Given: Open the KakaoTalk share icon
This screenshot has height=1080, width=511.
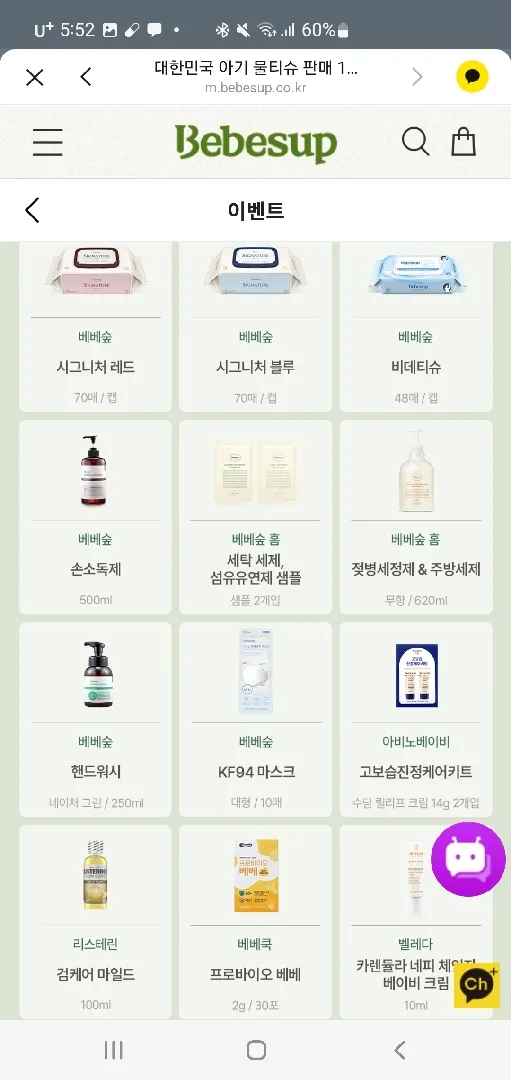Looking at the screenshot, I should click(x=472, y=76).
